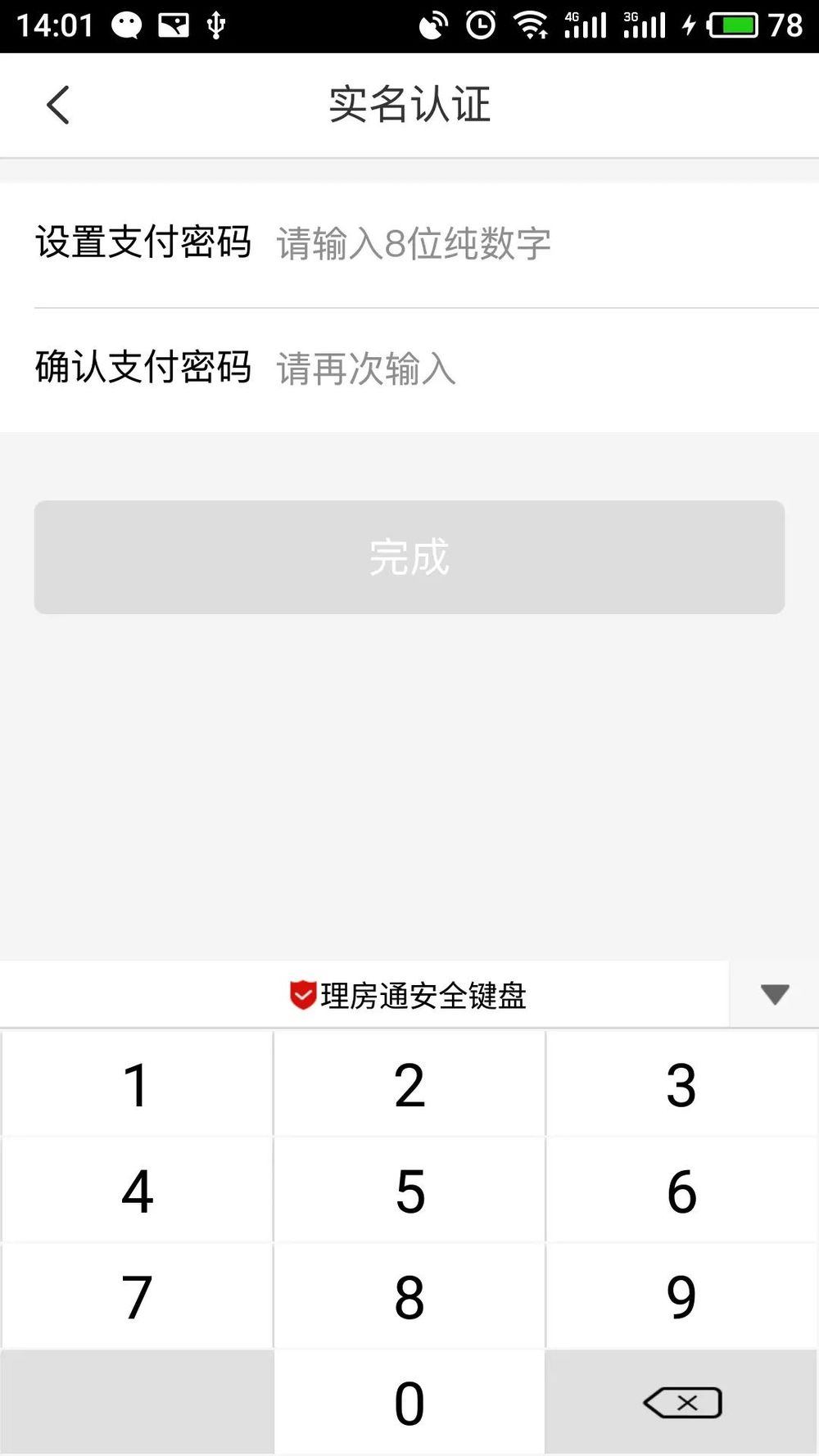
Task: Input digit 9 on the keypad
Action: coord(682,1296)
